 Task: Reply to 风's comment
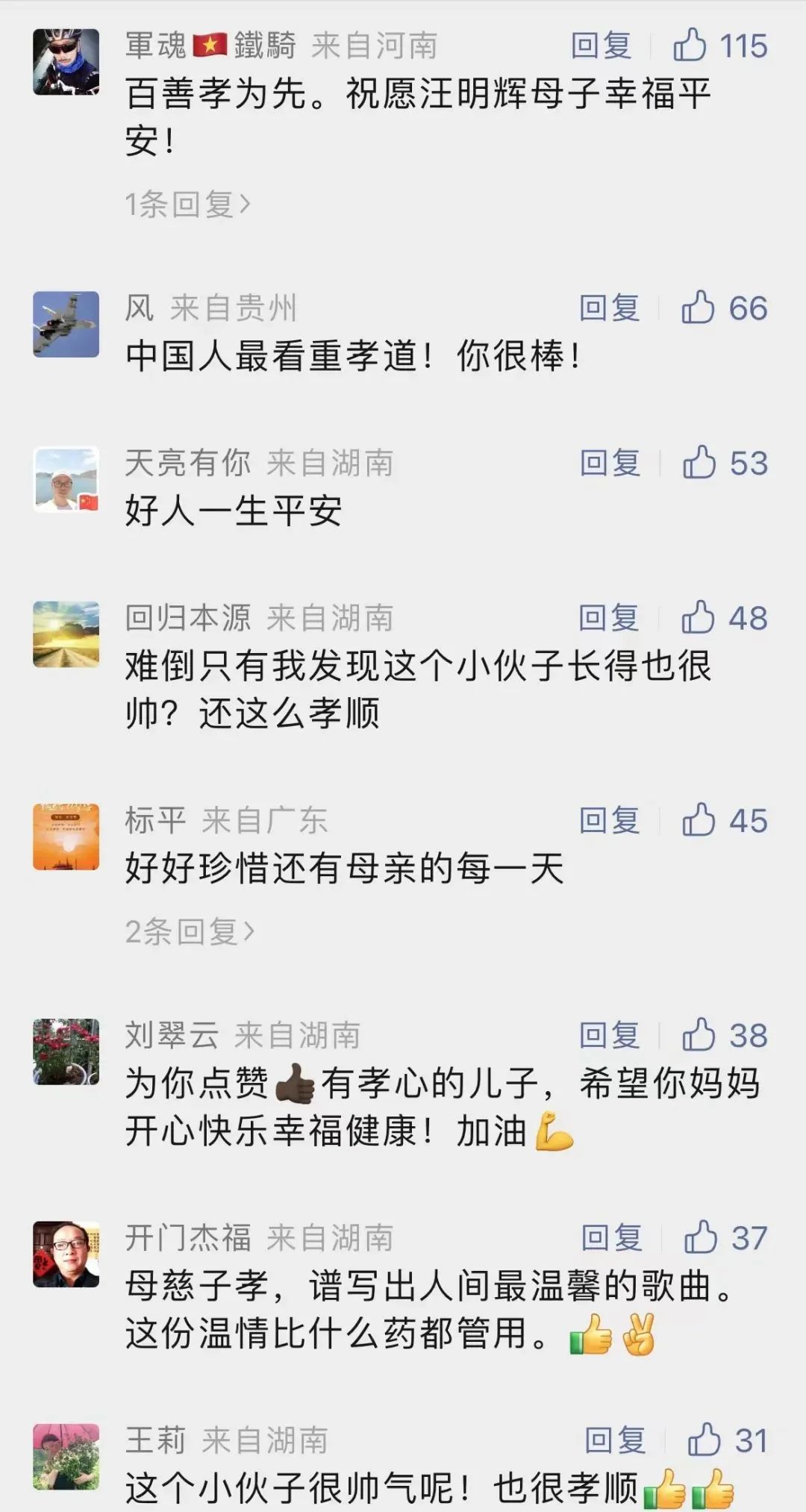(x=610, y=307)
